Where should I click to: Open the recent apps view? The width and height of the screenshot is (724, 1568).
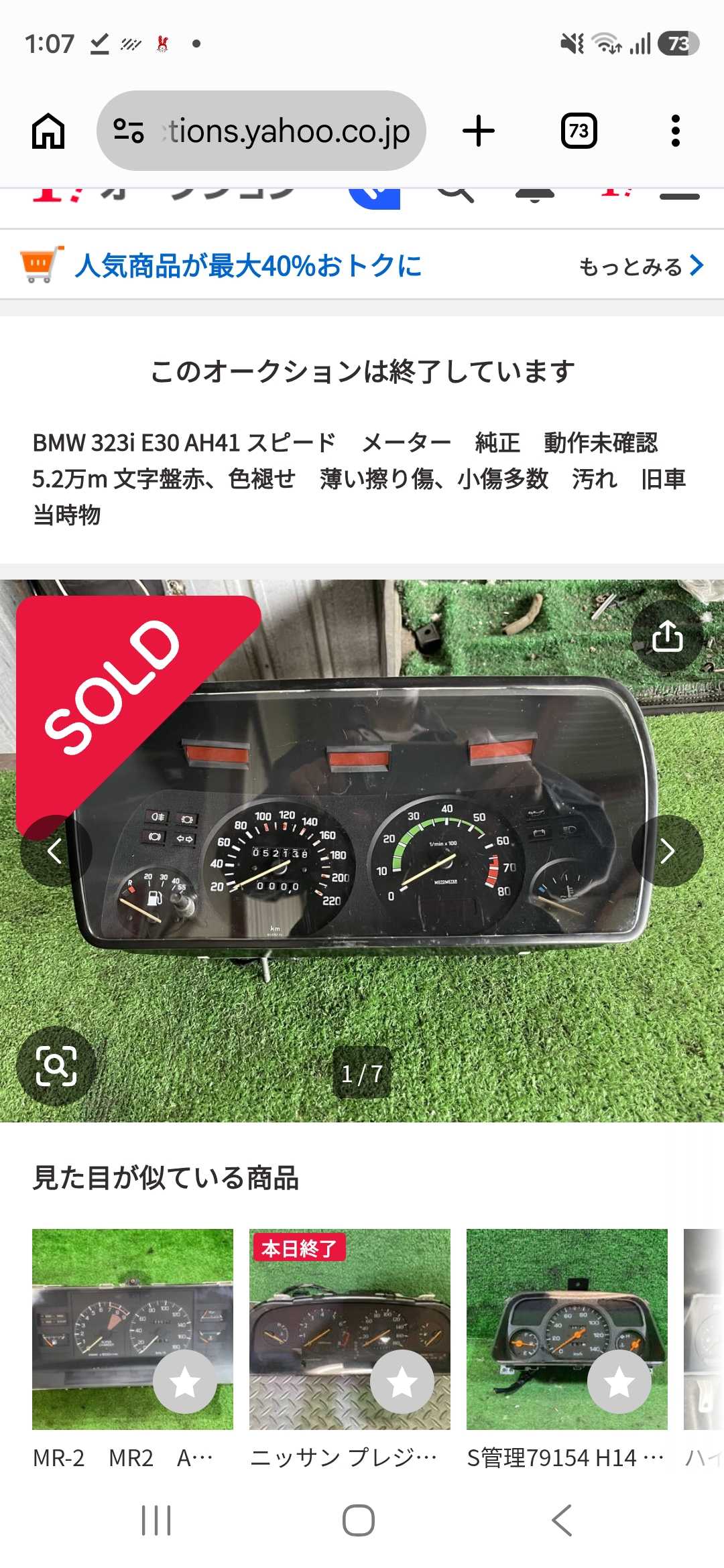click(156, 1520)
